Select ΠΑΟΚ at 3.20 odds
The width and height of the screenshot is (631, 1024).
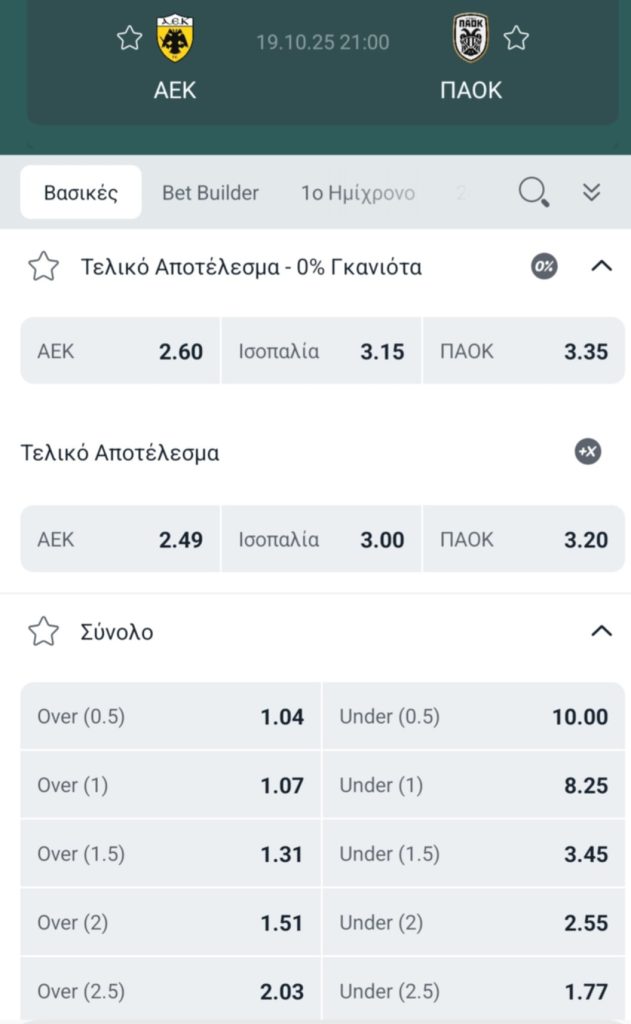point(523,539)
